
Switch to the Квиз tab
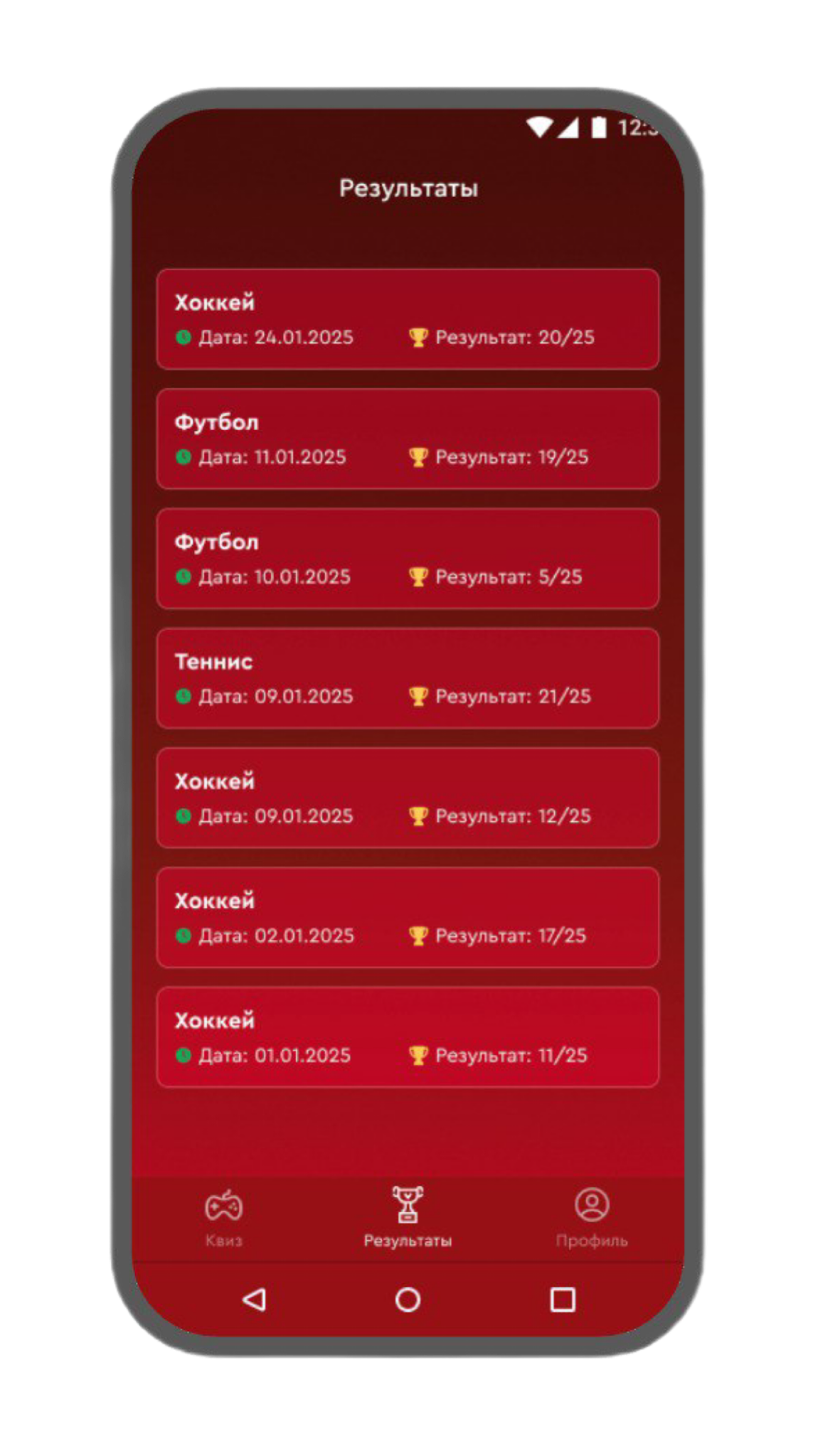coord(223,1218)
